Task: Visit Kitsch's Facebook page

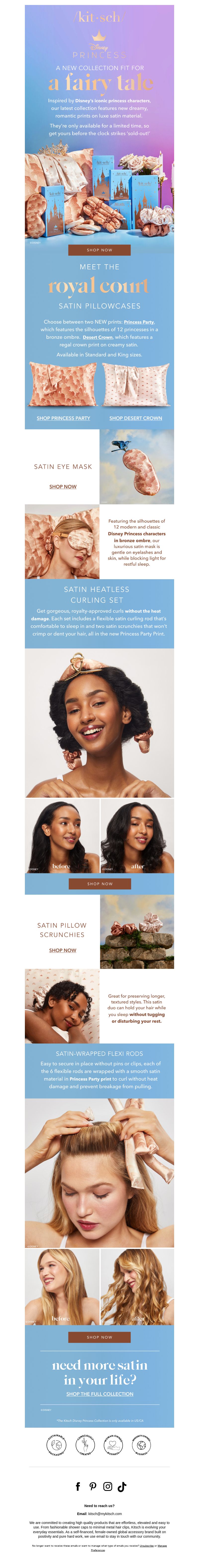Action: (78, 1486)
